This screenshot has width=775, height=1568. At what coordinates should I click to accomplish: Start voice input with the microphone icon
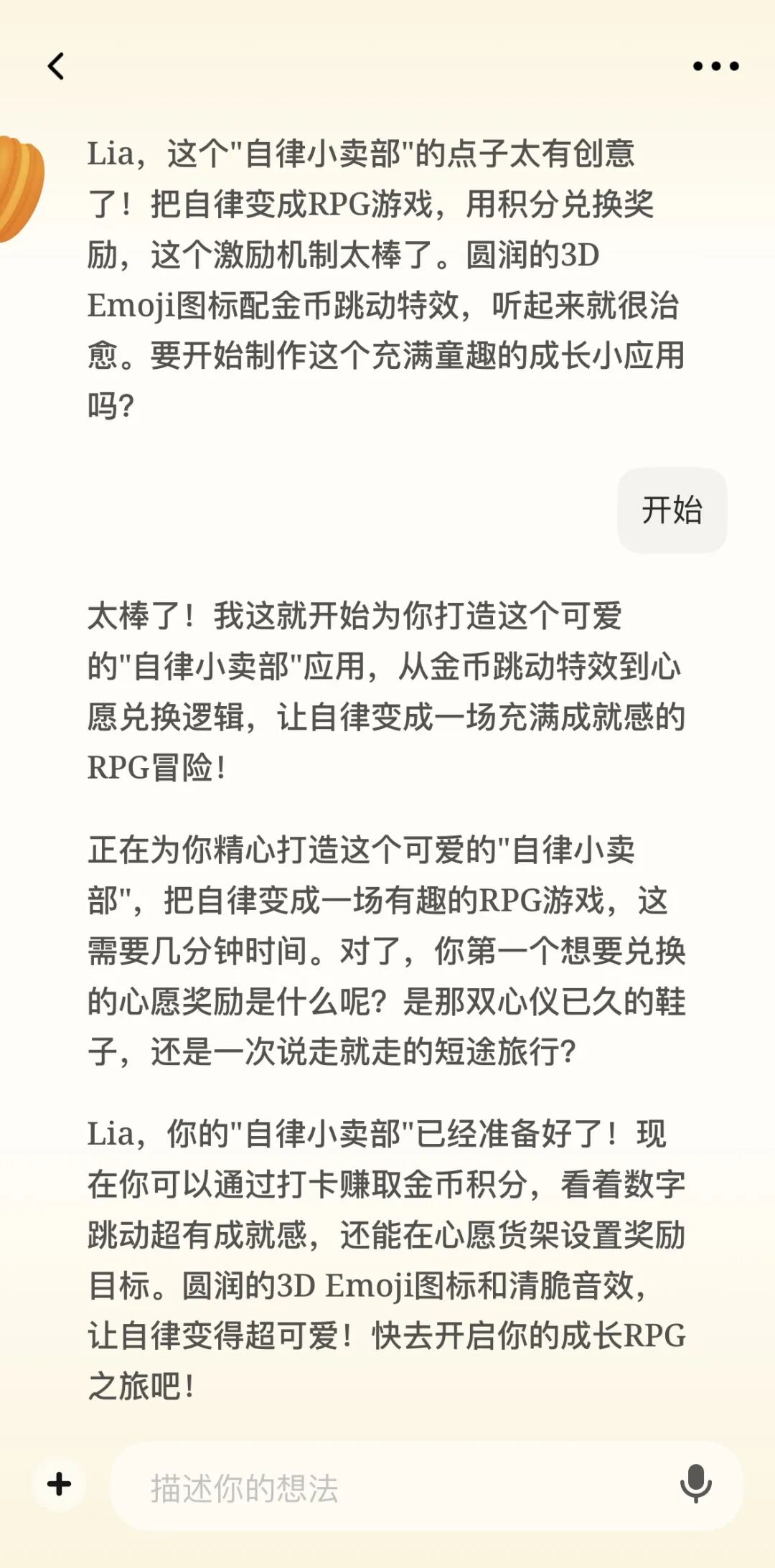(x=695, y=1483)
